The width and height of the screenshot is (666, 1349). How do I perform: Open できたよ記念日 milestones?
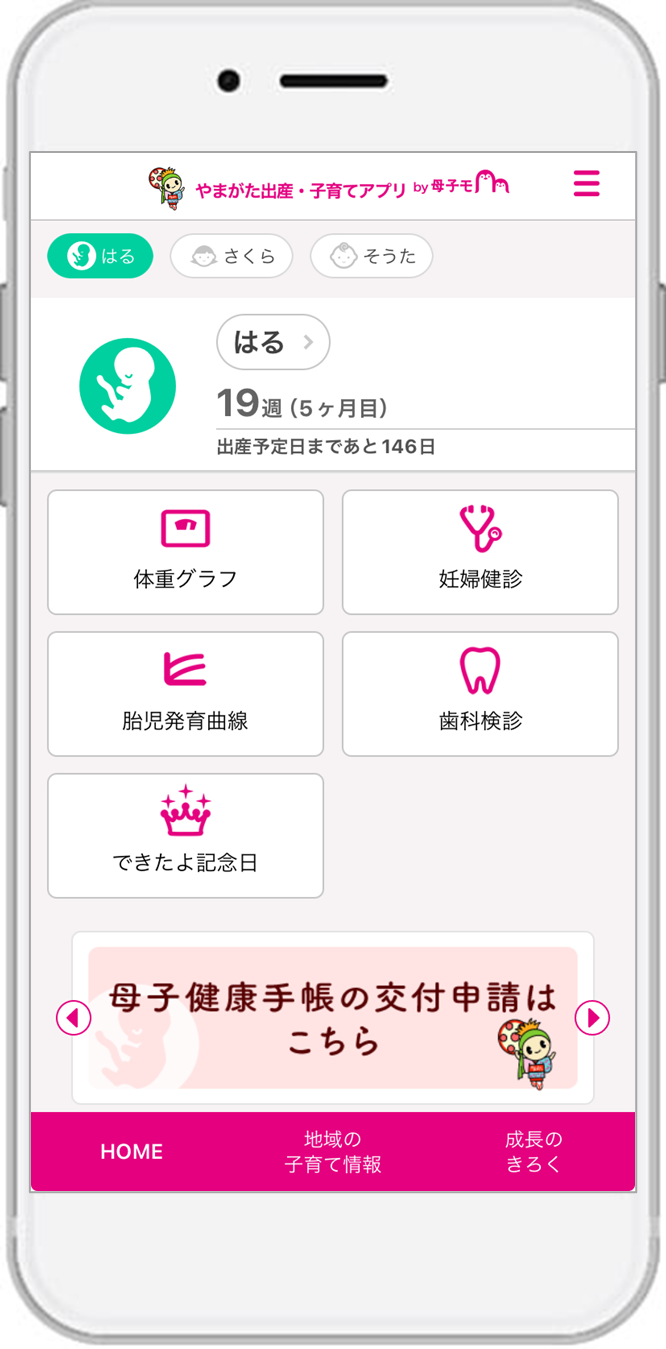[185, 836]
